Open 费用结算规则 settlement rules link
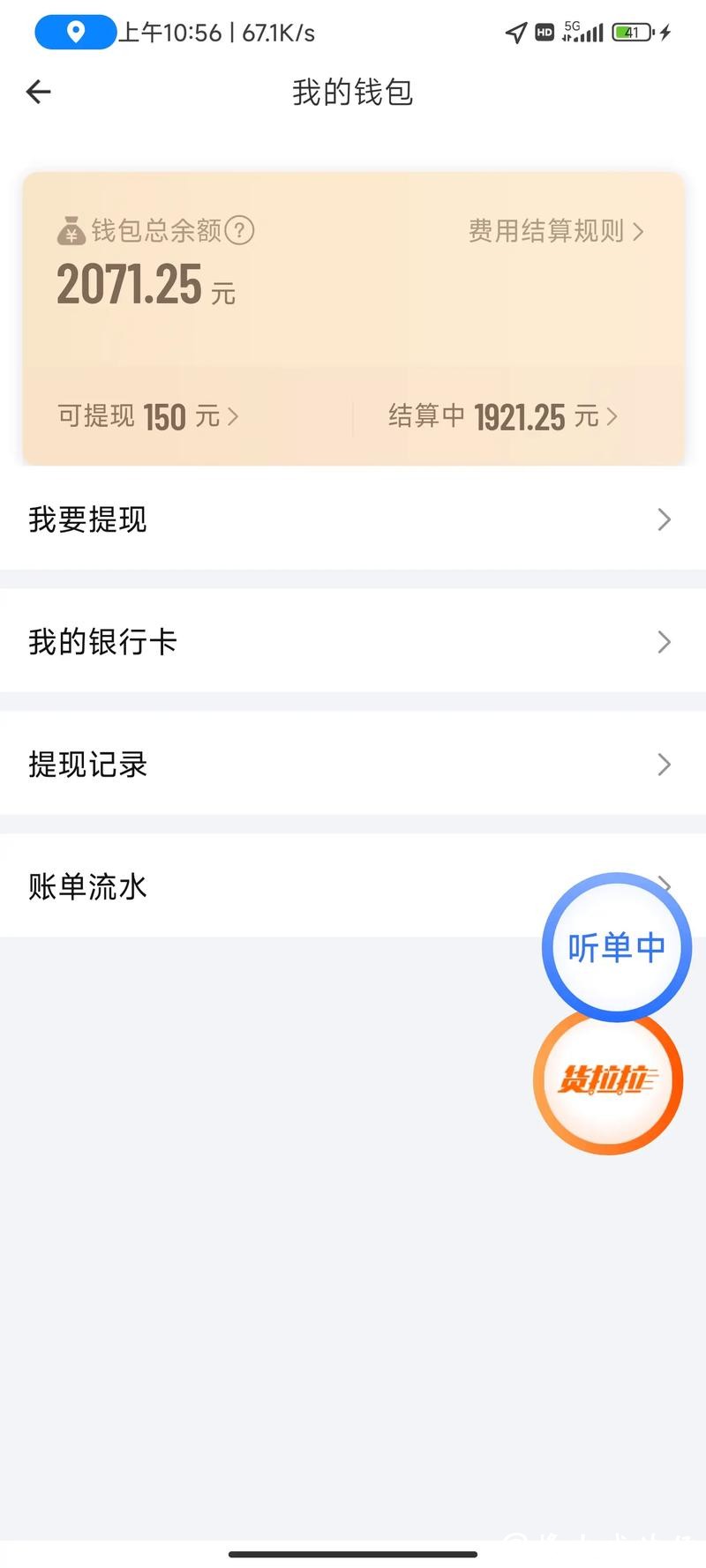 click(x=547, y=231)
